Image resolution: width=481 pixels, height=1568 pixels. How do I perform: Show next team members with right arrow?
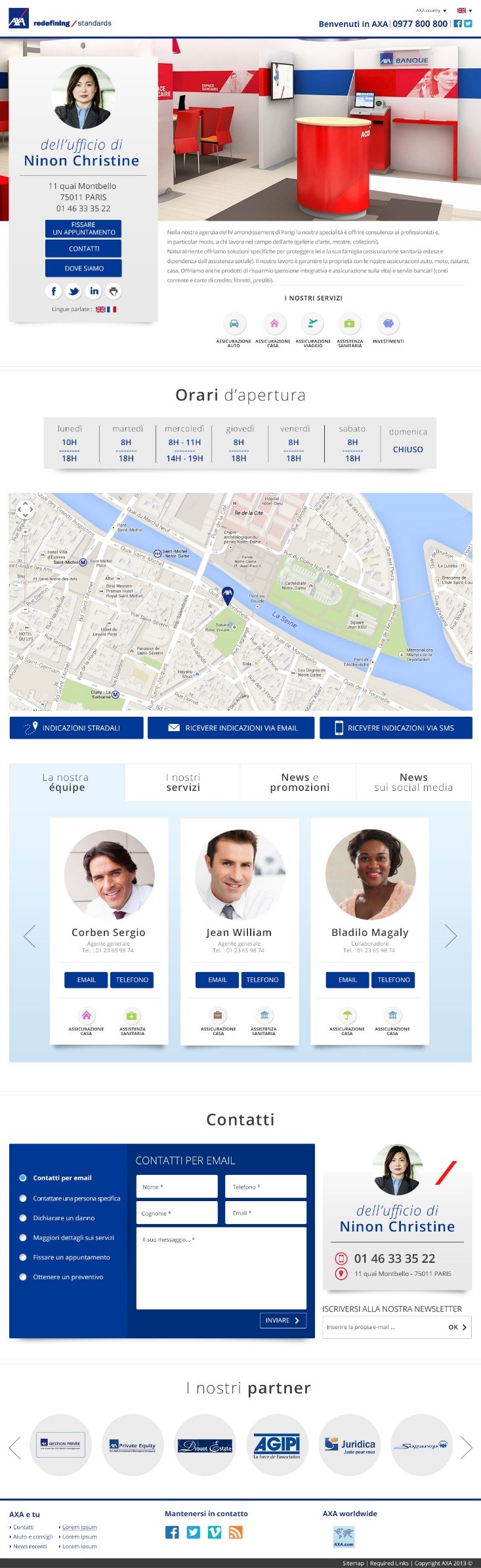tap(450, 936)
